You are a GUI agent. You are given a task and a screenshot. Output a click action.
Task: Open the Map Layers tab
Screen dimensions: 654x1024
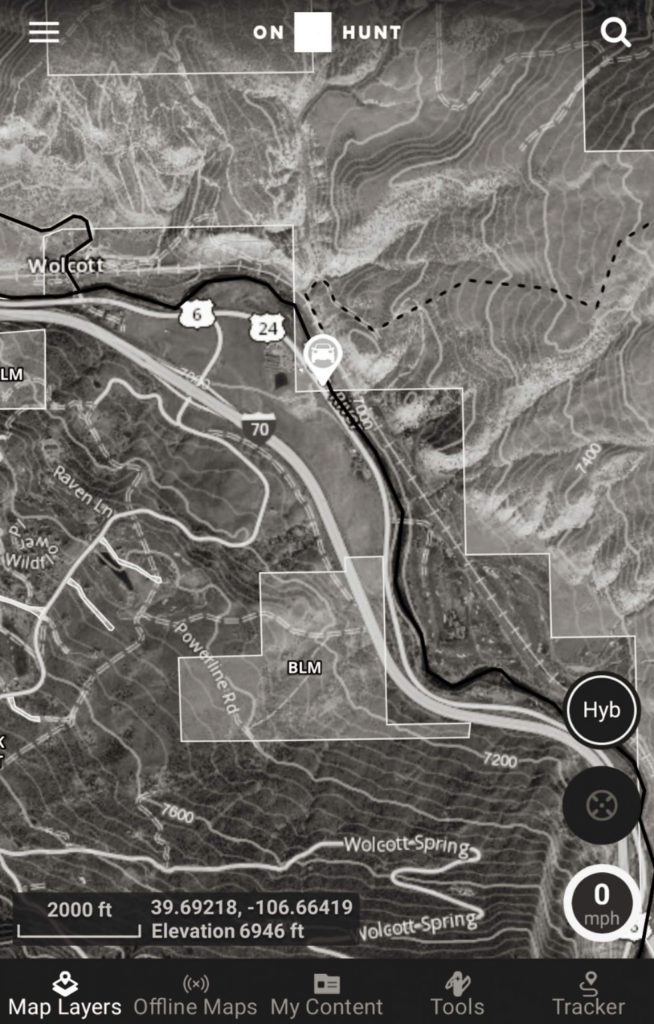(x=65, y=993)
